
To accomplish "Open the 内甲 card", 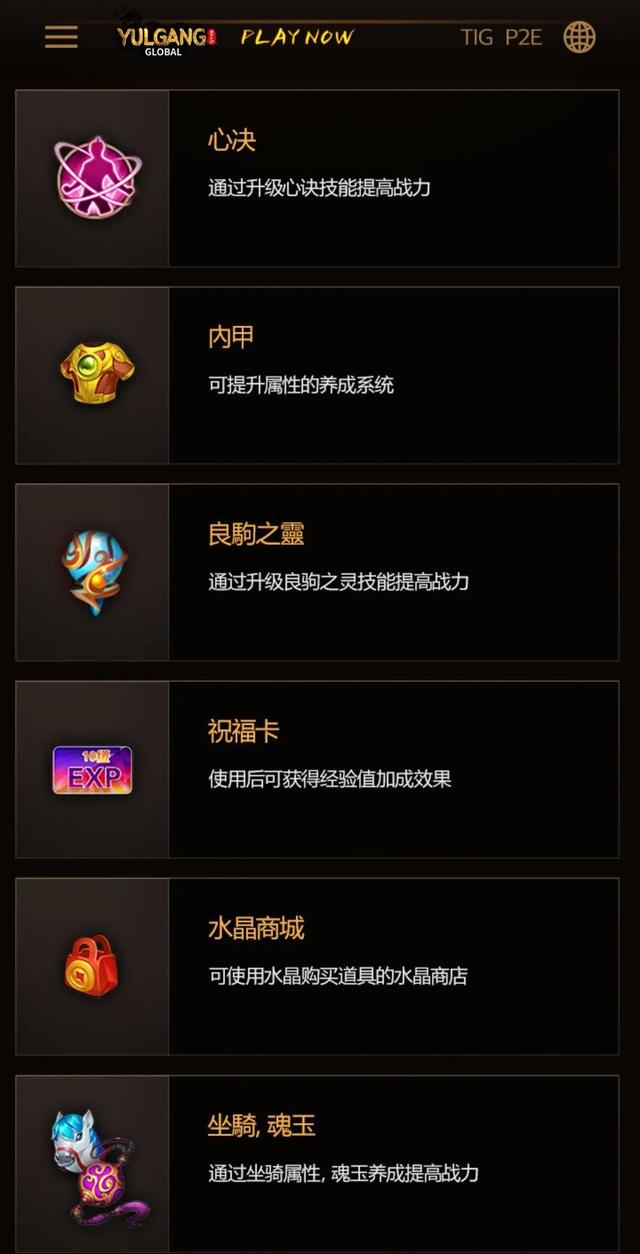I will 317,375.
